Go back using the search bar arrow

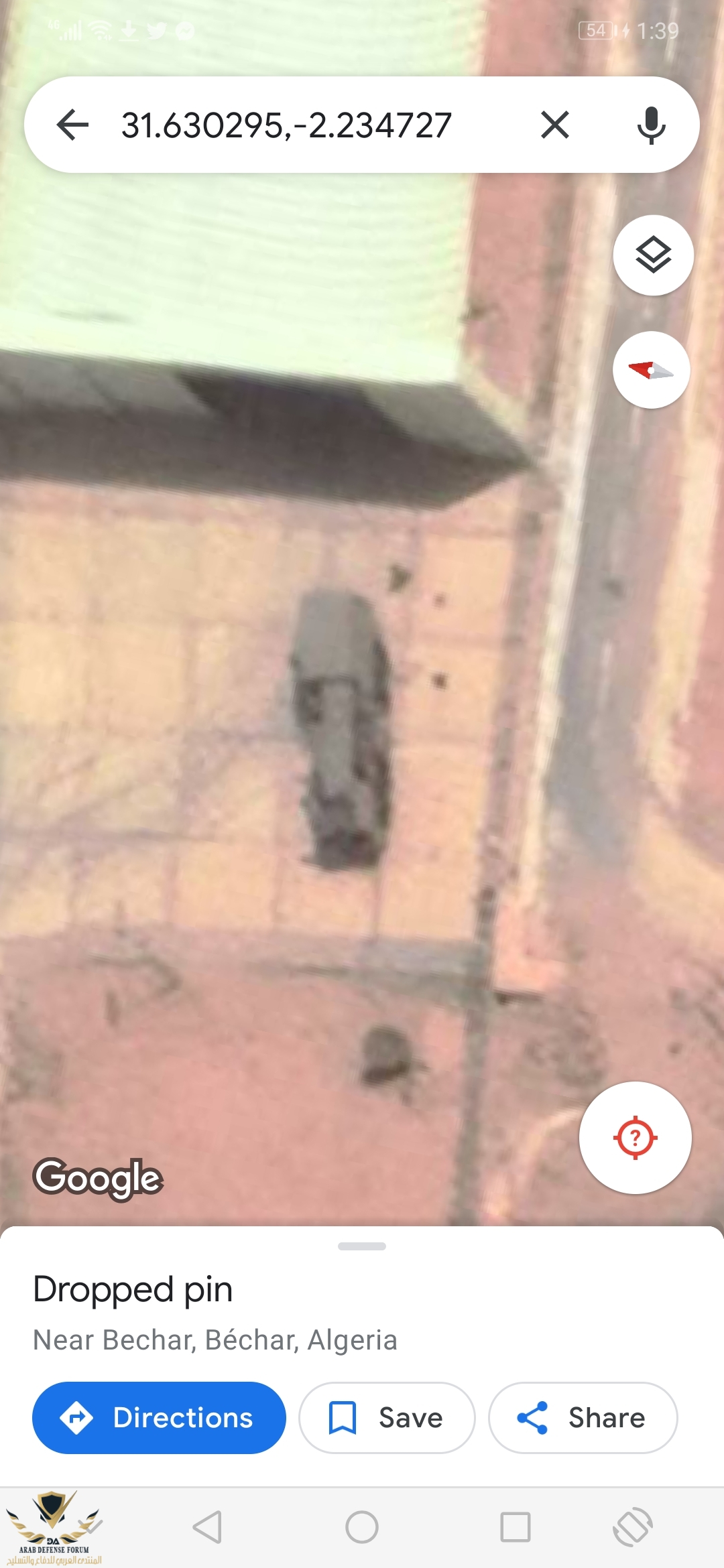72,125
